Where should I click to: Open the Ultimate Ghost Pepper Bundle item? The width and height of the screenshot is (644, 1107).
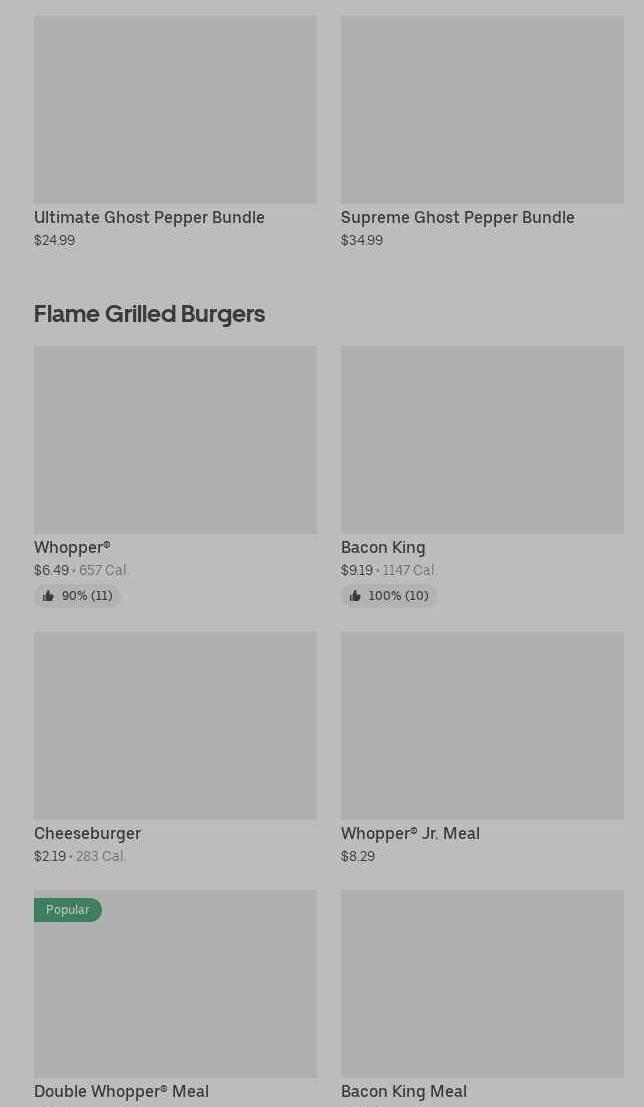175,132
